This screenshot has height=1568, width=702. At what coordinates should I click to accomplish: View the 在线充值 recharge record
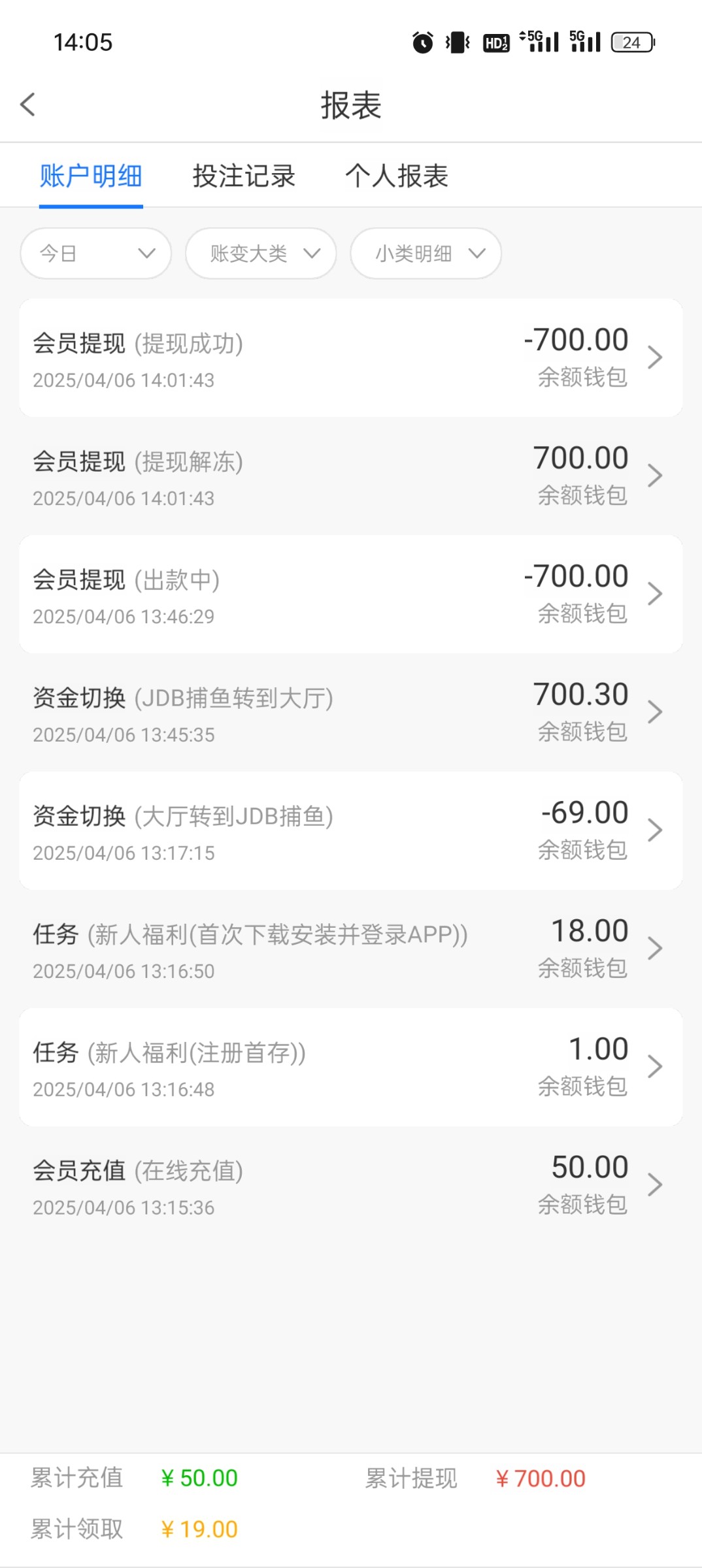(351, 1186)
